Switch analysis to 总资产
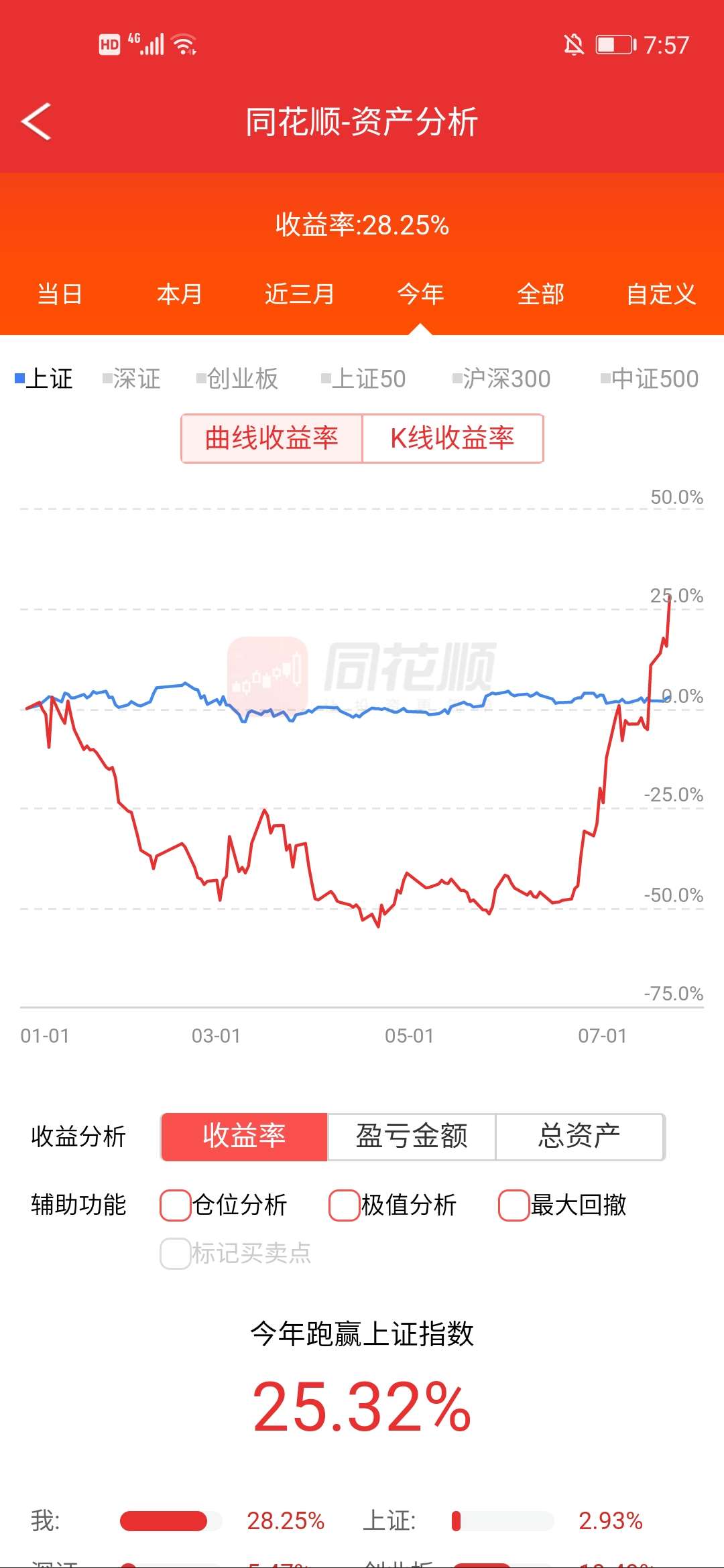 click(580, 1136)
